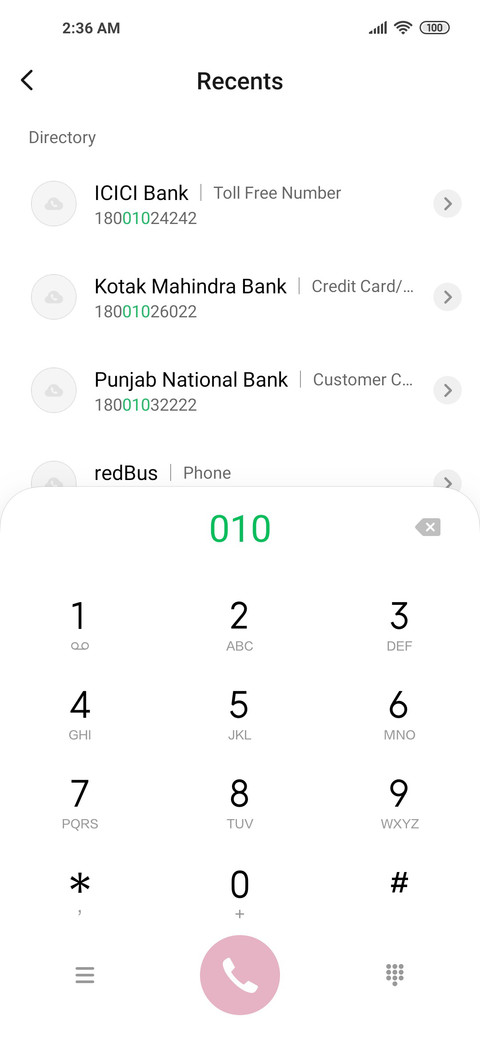
Task: Tap the 9 WXYZ key
Action: pyautogui.click(x=399, y=803)
